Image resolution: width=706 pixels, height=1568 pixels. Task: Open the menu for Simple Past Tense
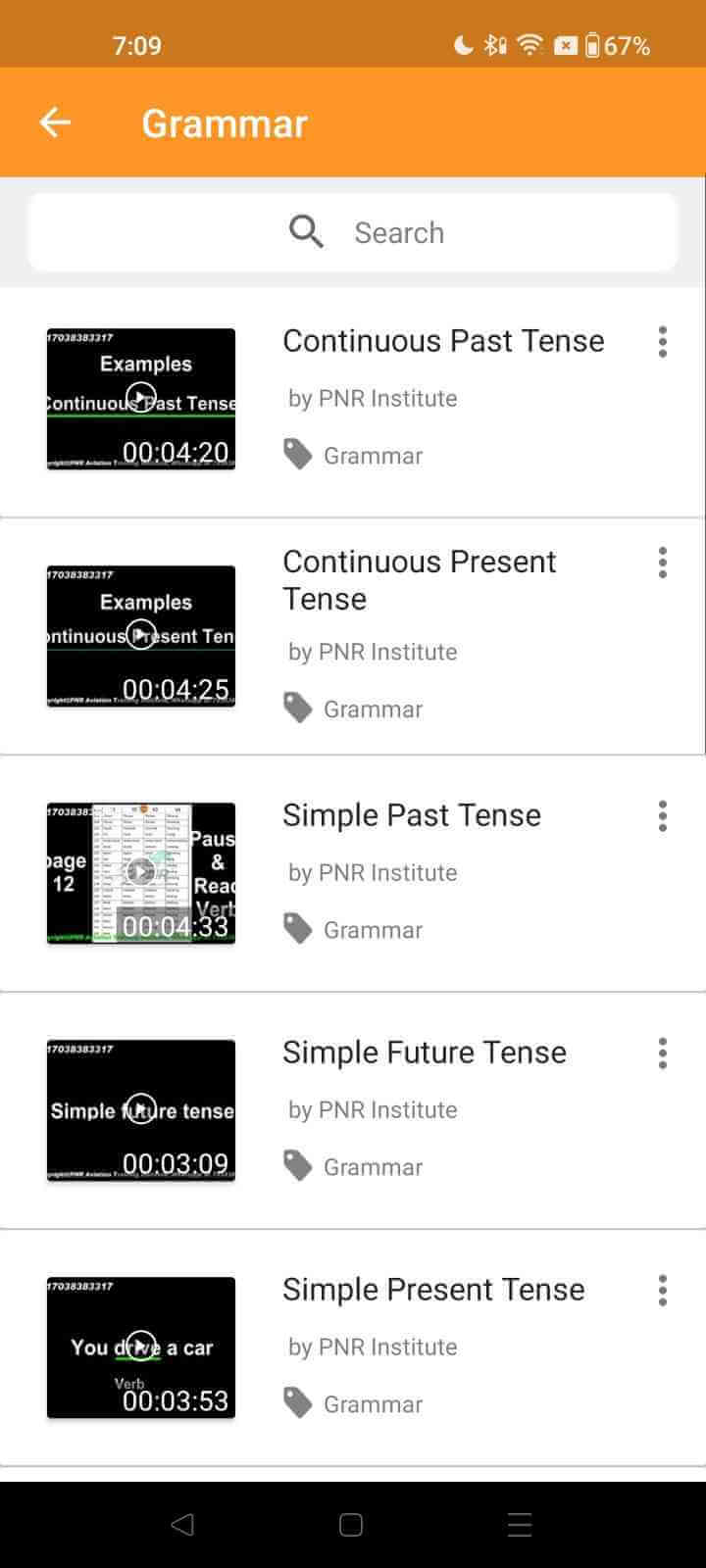click(663, 816)
